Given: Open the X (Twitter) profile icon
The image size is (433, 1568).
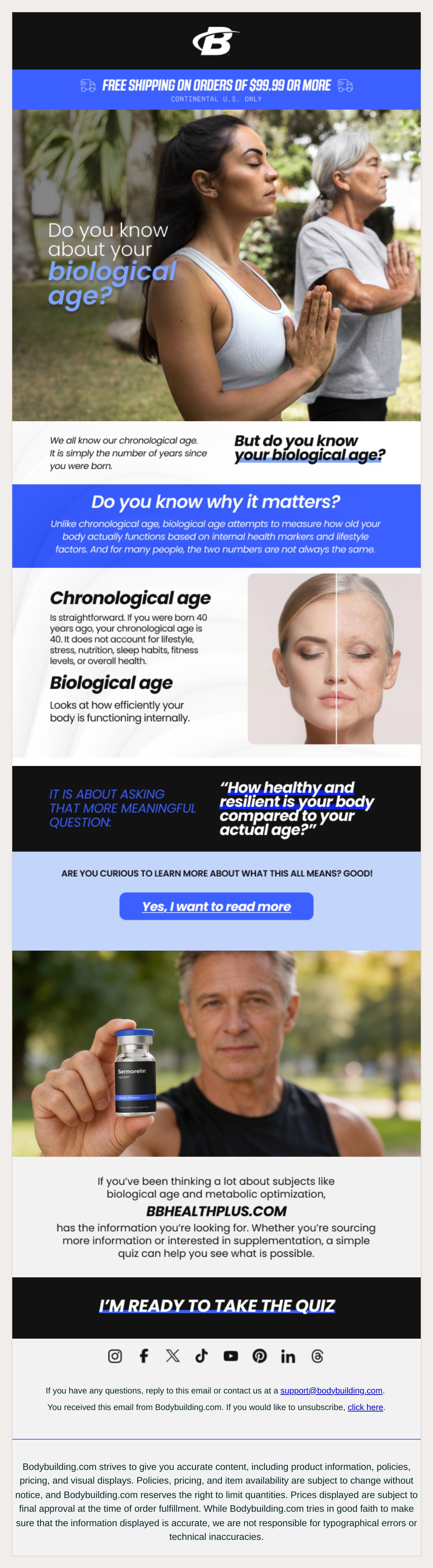Looking at the screenshot, I should click(x=173, y=1356).
